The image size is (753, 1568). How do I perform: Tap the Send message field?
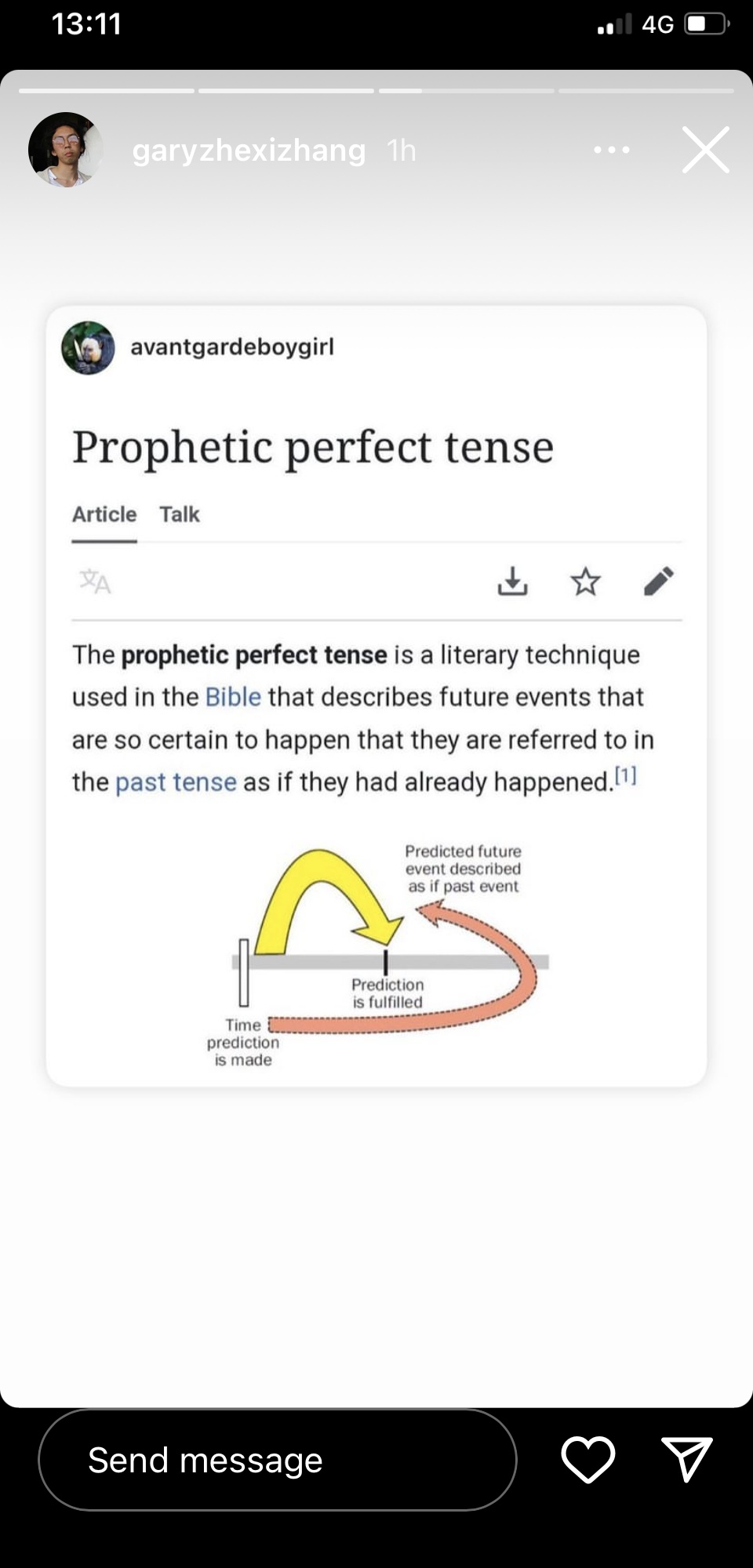tap(278, 1460)
